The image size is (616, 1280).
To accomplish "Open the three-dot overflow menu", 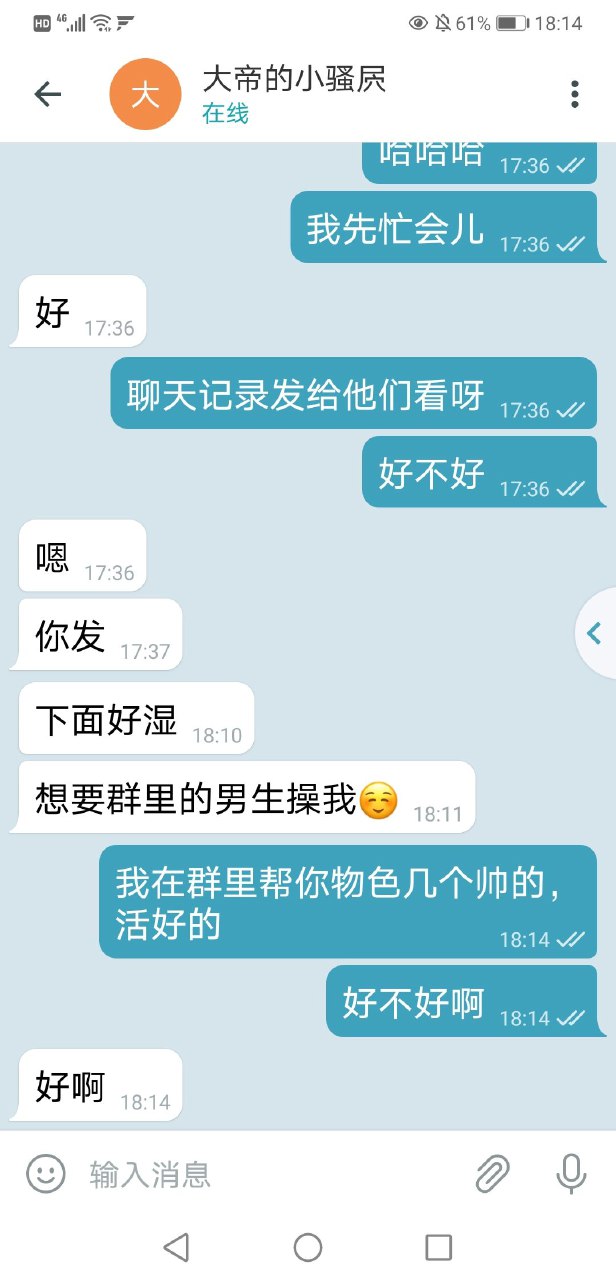I will (x=574, y=95).
